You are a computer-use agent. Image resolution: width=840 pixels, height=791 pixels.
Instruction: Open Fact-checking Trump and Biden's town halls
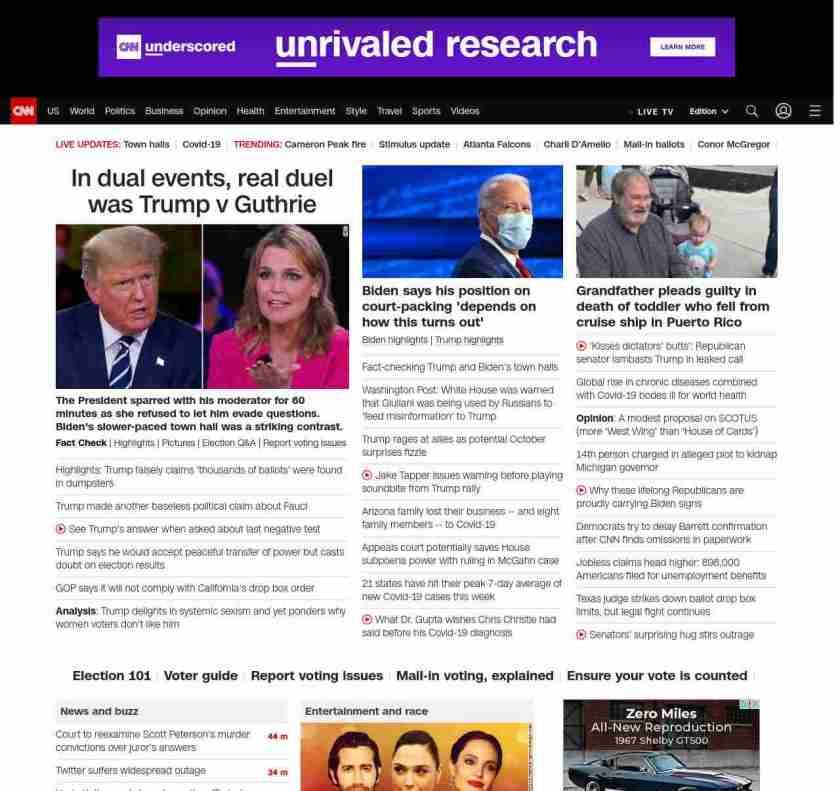(x=459, y=367)
